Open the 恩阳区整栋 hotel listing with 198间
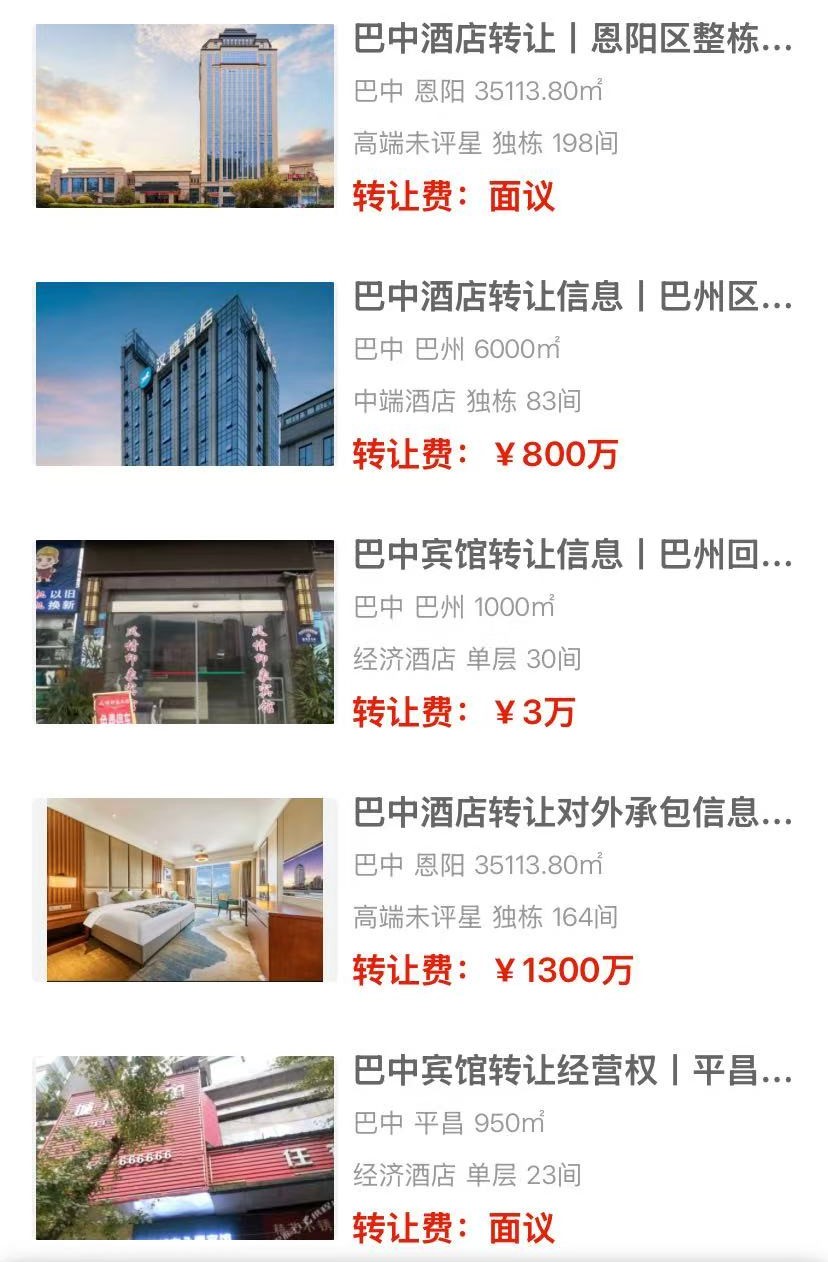Viewport: 828px width, 1262px height. 572,41
